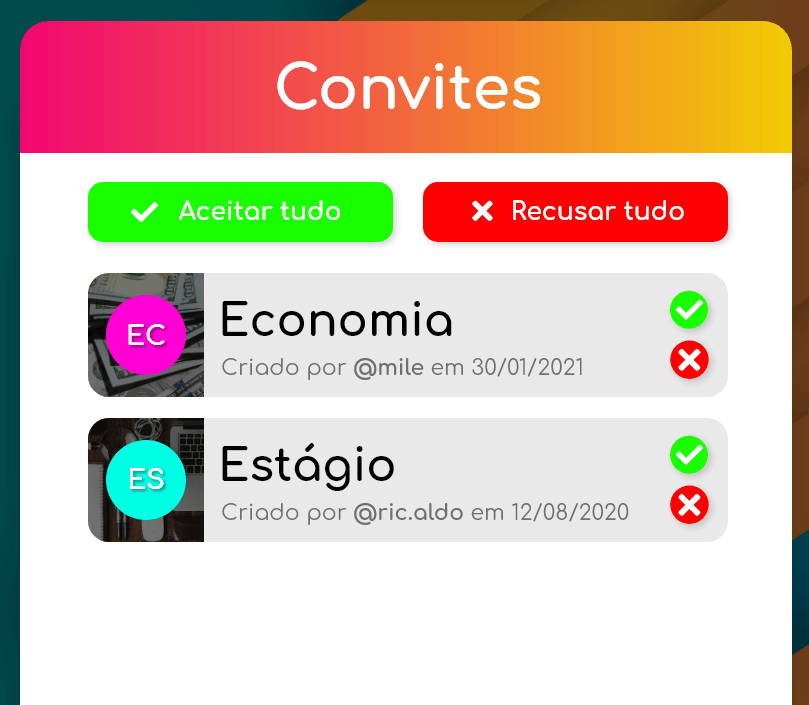
Task: Accept the Economia invite
Action: point(688,310)
